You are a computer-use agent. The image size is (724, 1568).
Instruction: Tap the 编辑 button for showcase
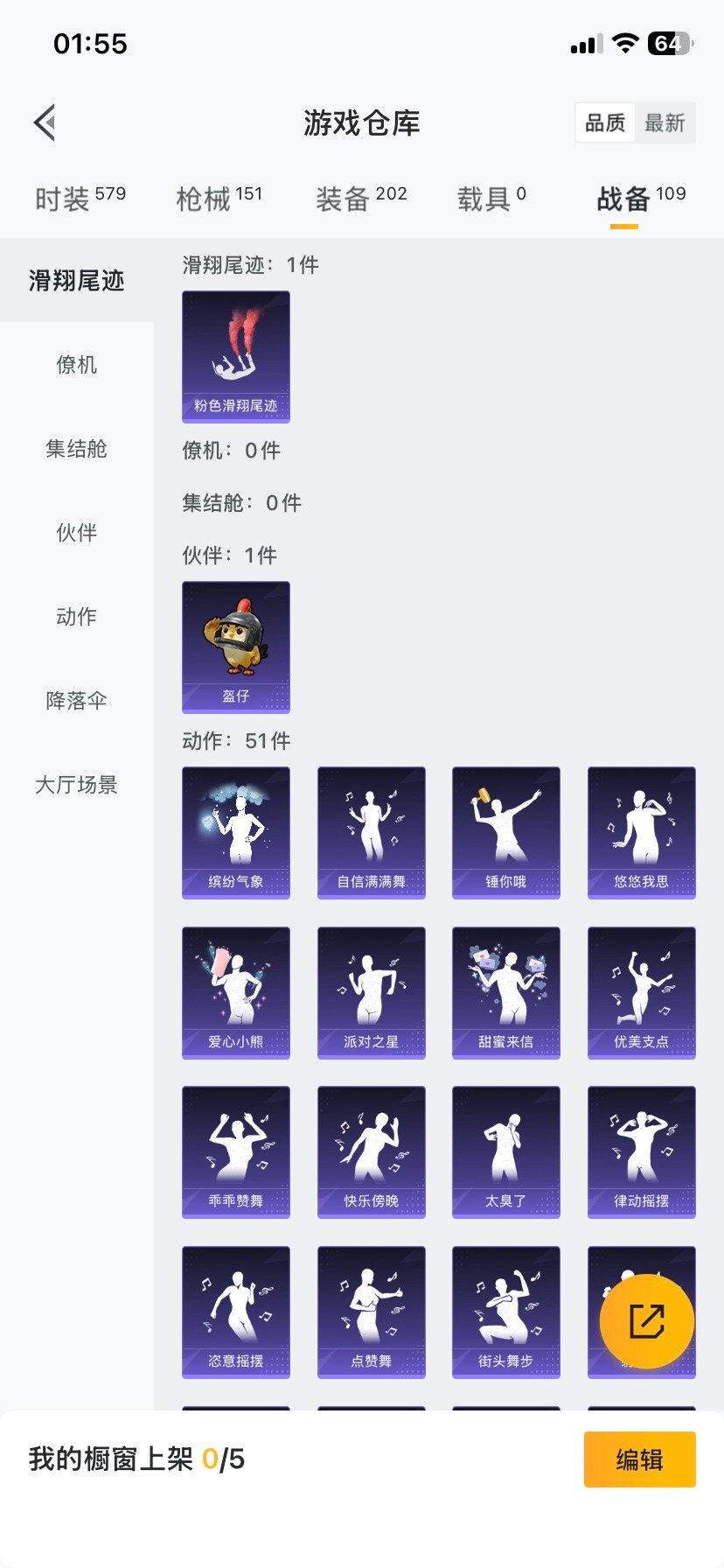click(639, 1459)
